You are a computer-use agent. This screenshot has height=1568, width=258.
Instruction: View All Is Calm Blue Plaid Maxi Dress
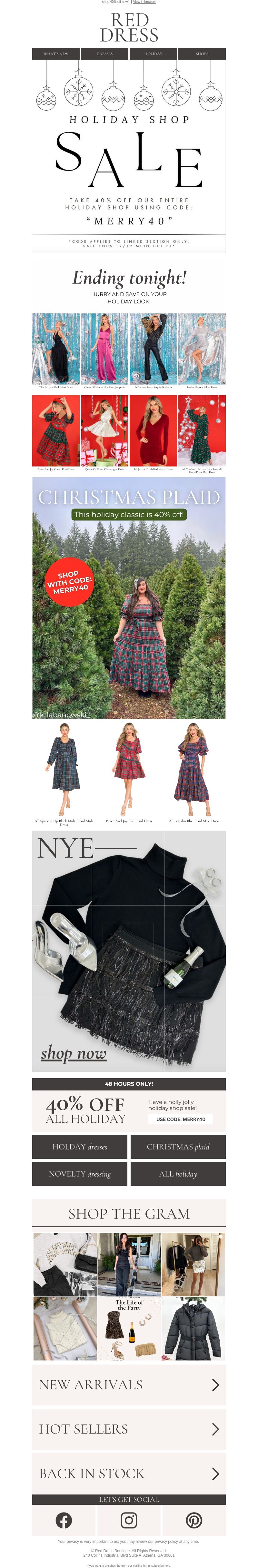194,770
